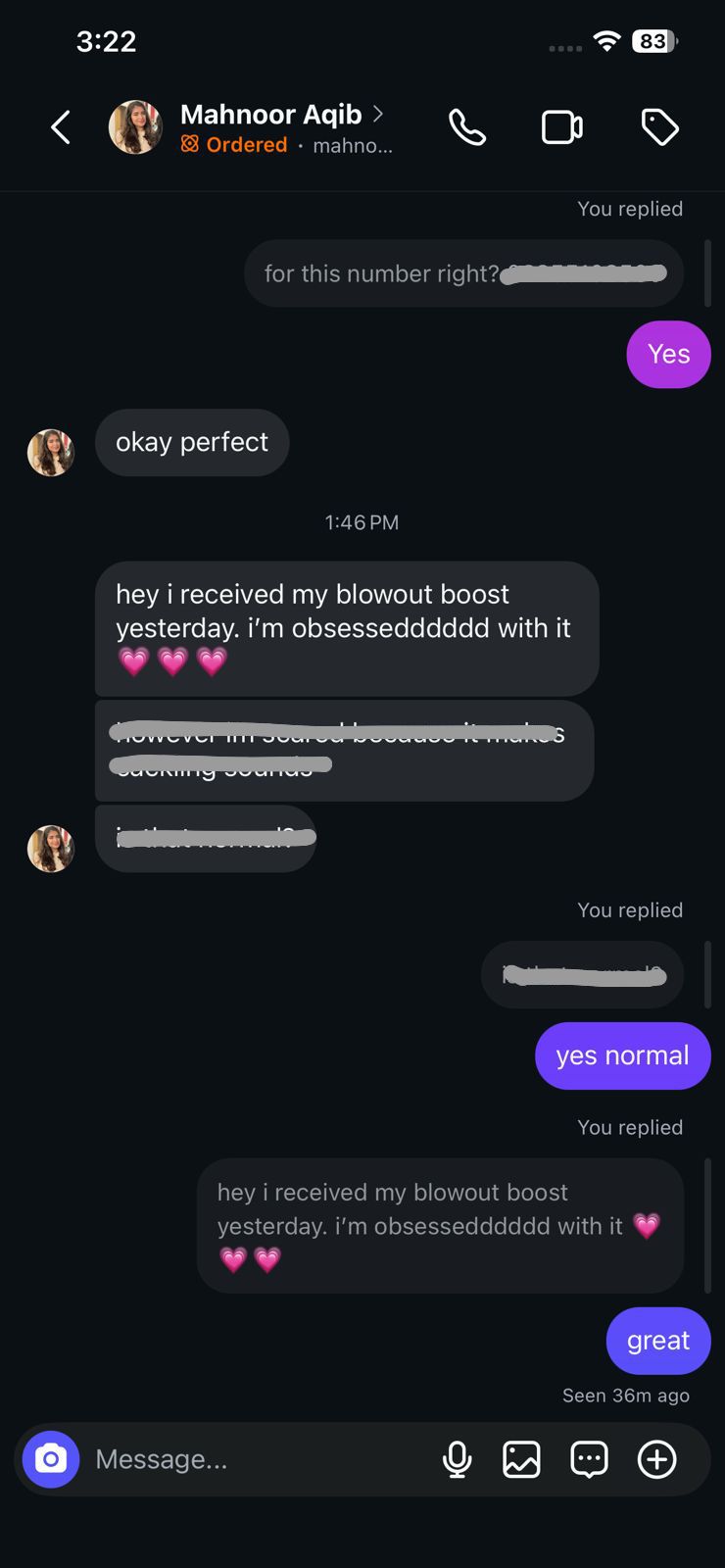The width and height of the screenshot is (725, 1568).
Task: Jump to quoted blowout boost reply
Action: pyautogui.click(x=440, y=1225)
